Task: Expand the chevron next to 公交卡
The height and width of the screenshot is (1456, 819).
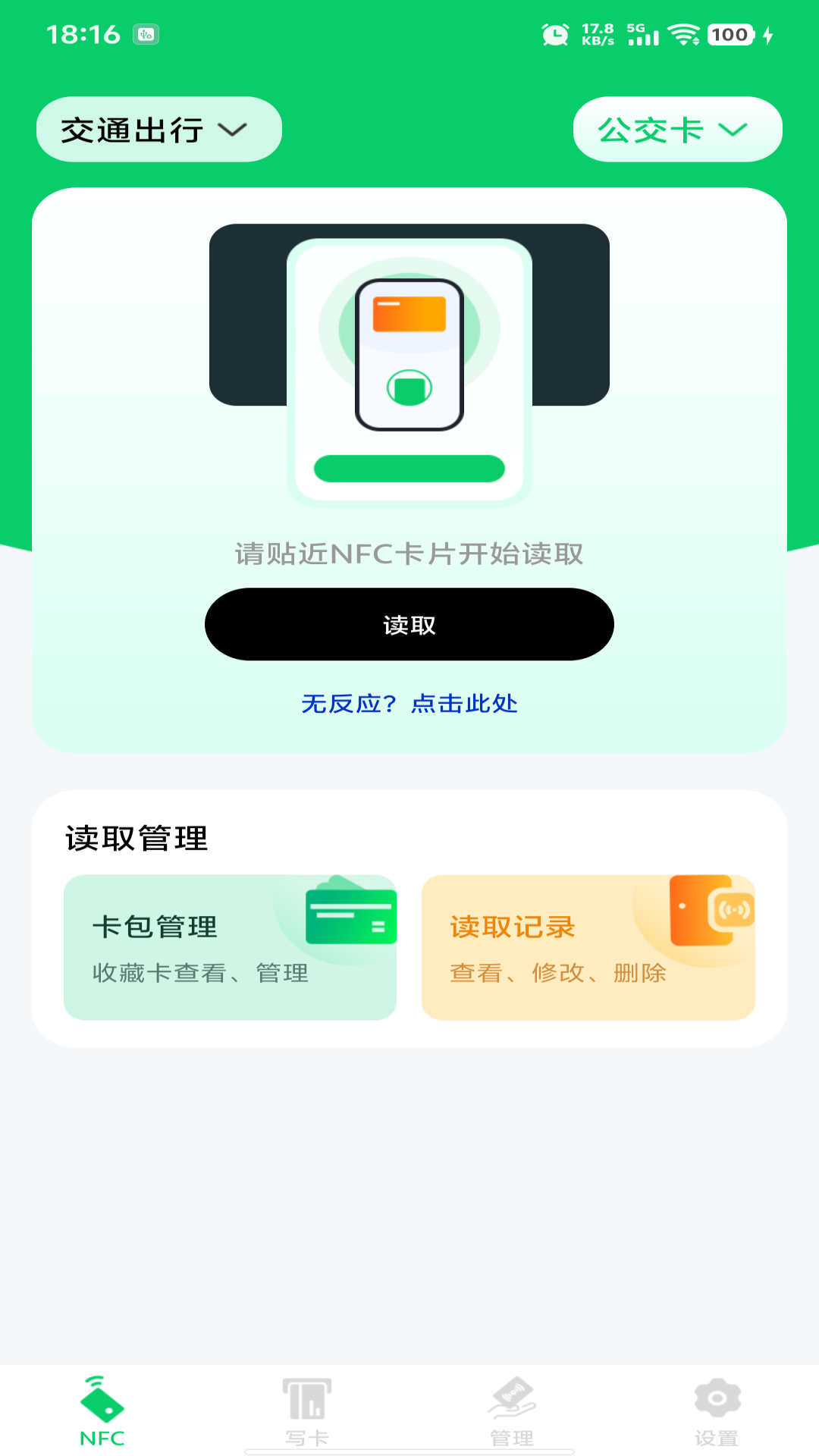Action: (x=732, y=130)
